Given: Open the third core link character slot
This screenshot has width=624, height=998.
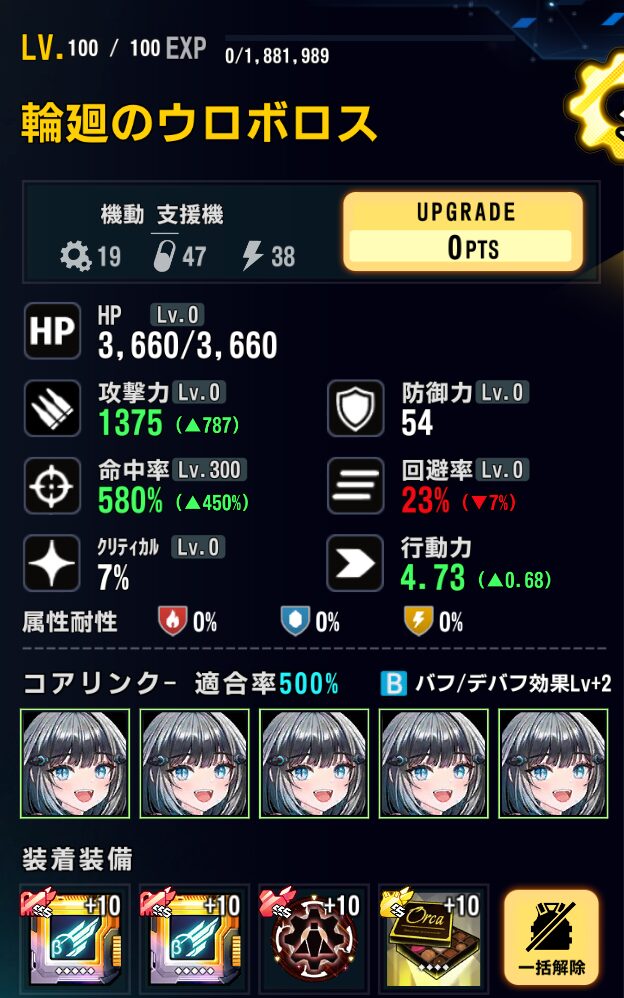Looking at the screenshot, I should click(314, 765).
